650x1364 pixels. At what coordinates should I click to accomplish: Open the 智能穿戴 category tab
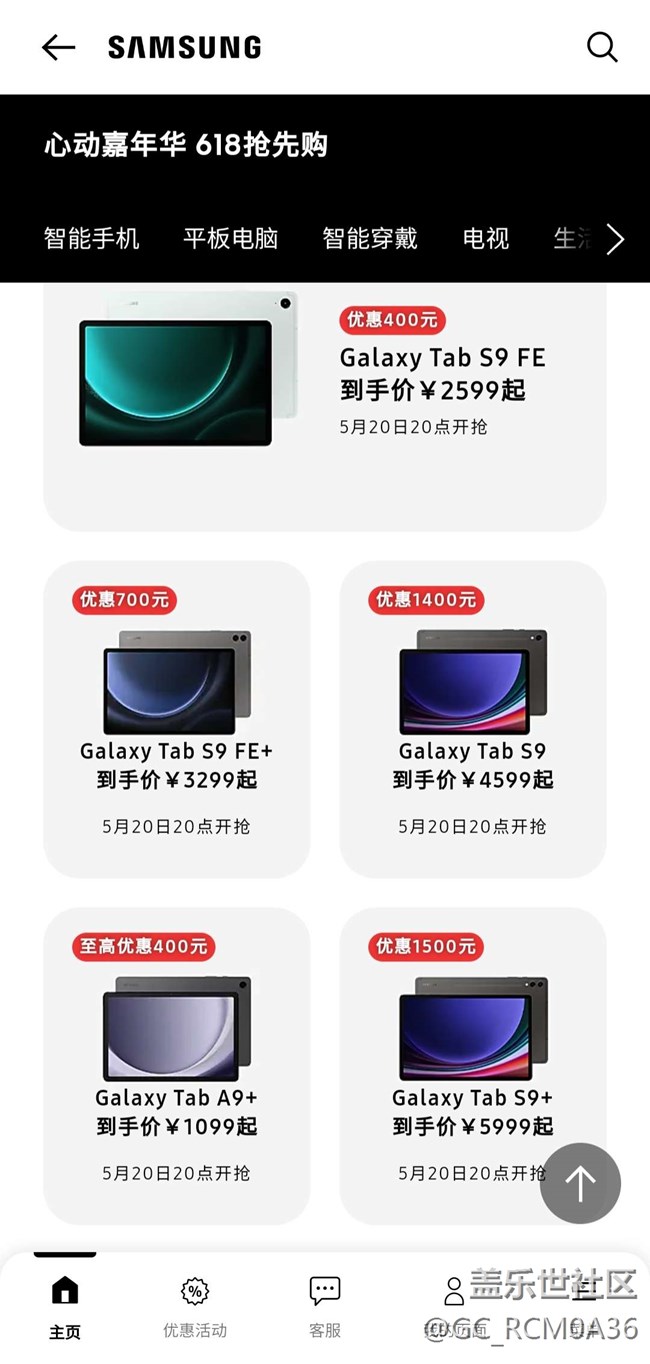[370, 239]
